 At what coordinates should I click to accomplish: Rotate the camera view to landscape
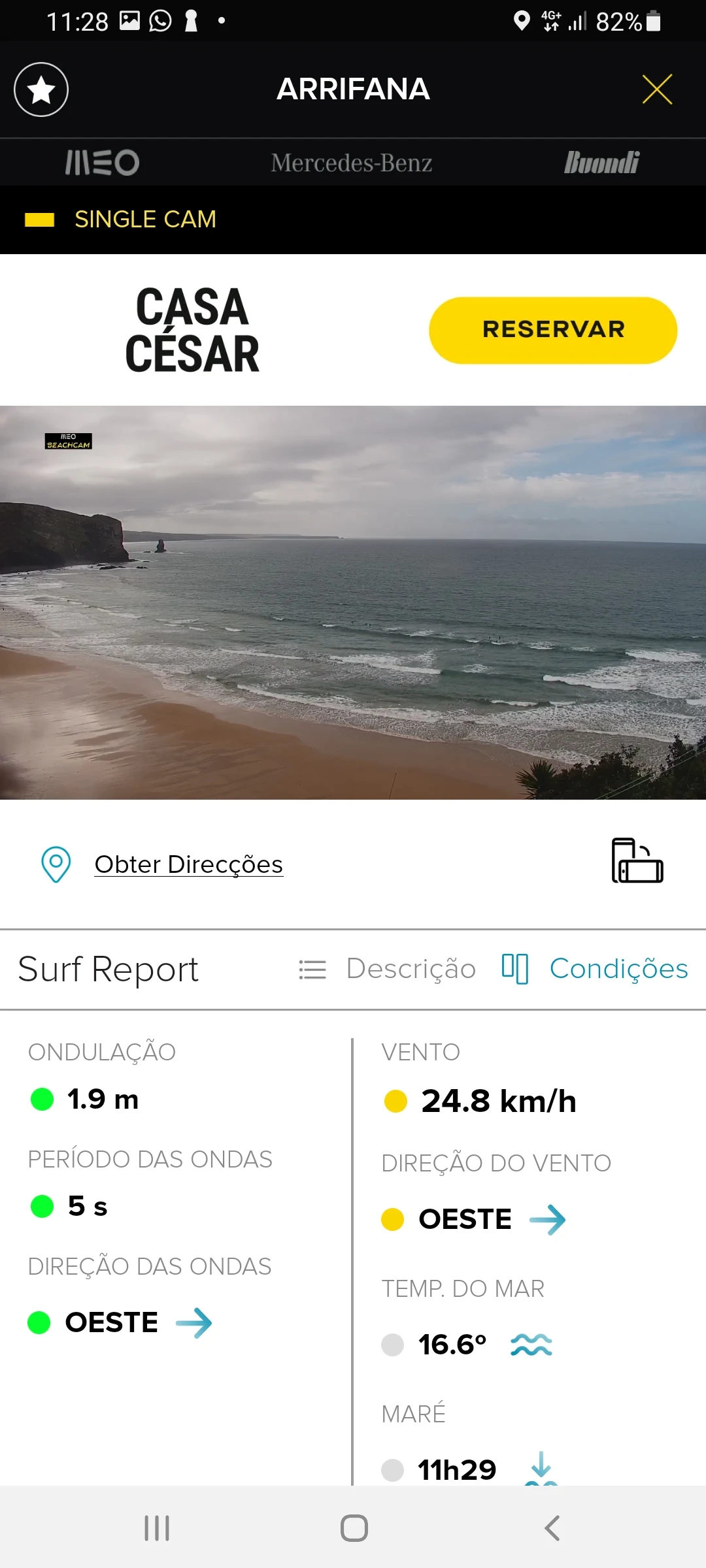tap(637, 860)
